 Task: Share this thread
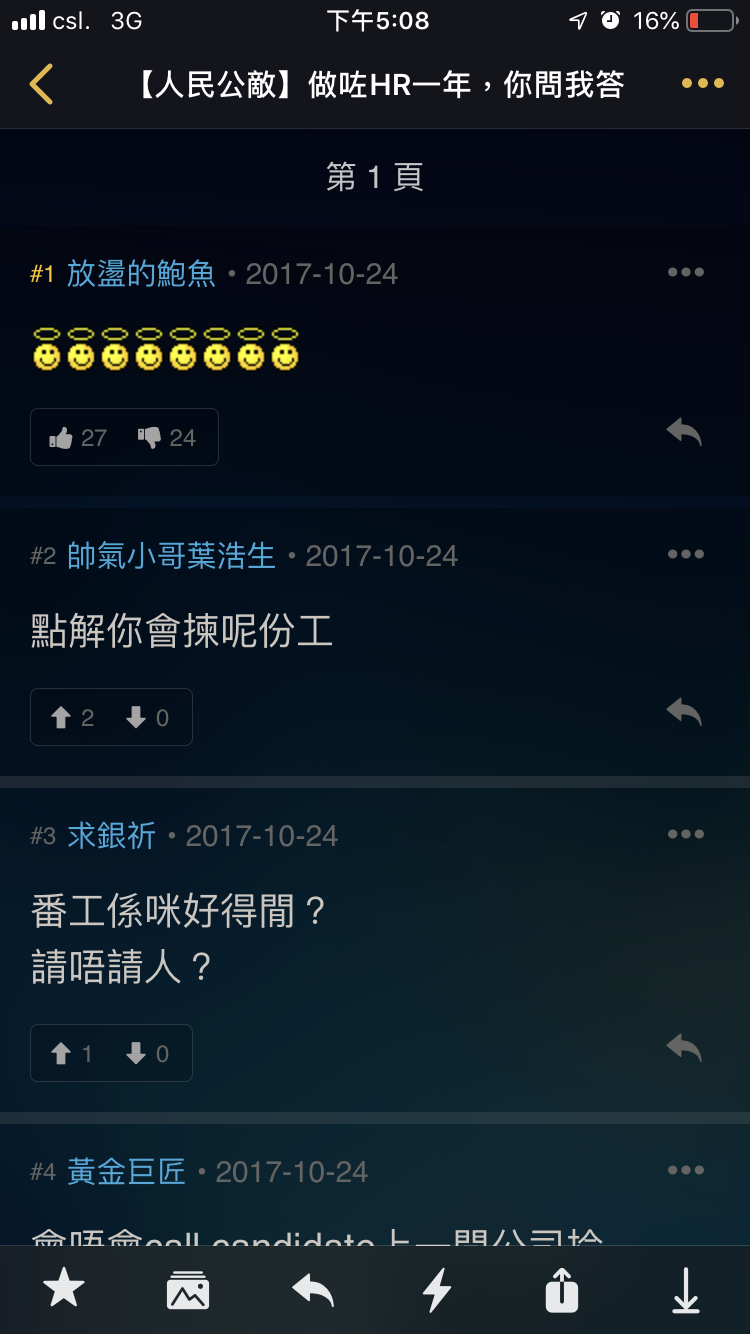click(x=561, y=1290)
